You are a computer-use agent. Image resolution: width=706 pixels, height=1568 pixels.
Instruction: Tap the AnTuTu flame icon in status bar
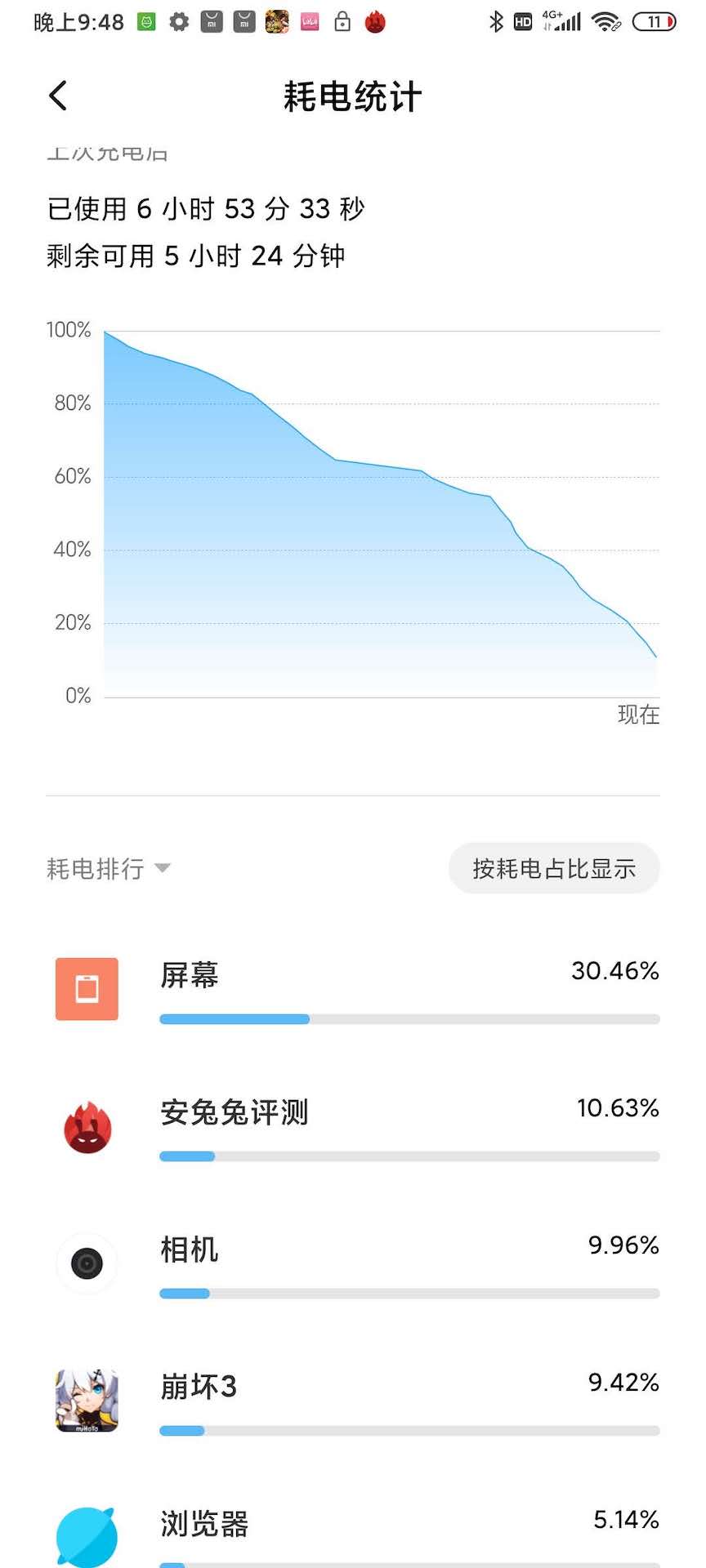tap(375, 22)
